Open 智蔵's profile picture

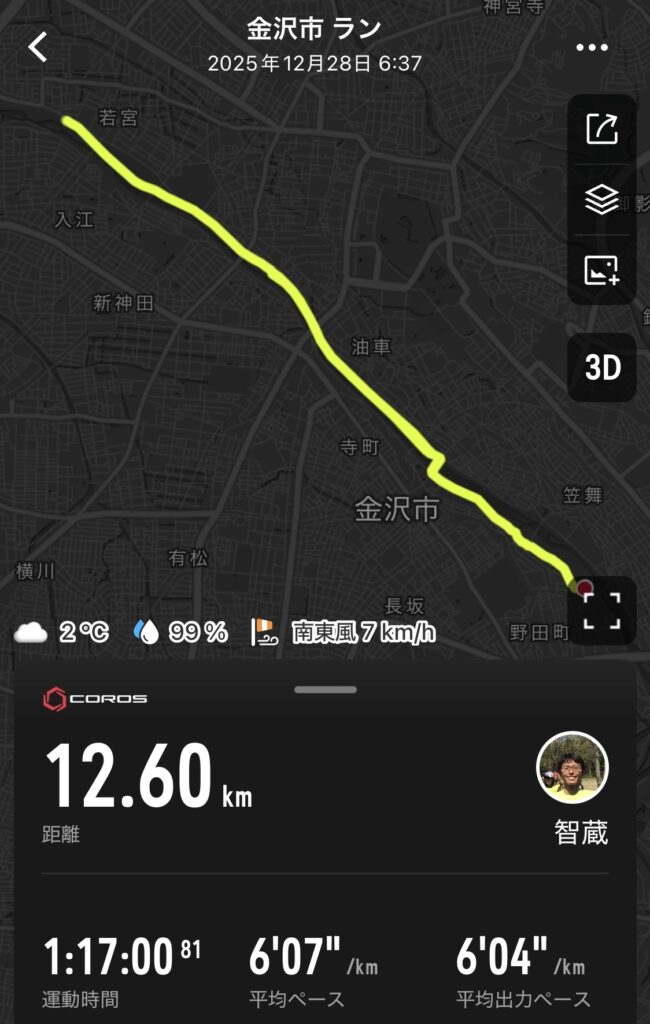(x=573, y=768)
